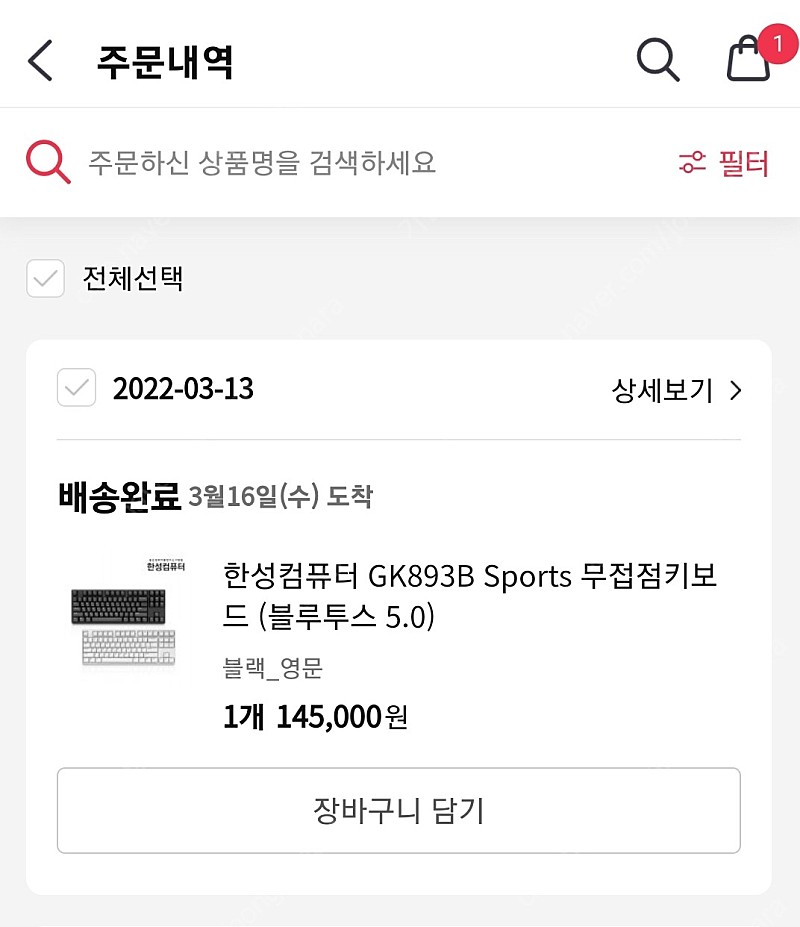Screen dimensions: 800x927
Task: Open the 한성컴퓨터 GK893B keyboard product image
Action: 124,613
